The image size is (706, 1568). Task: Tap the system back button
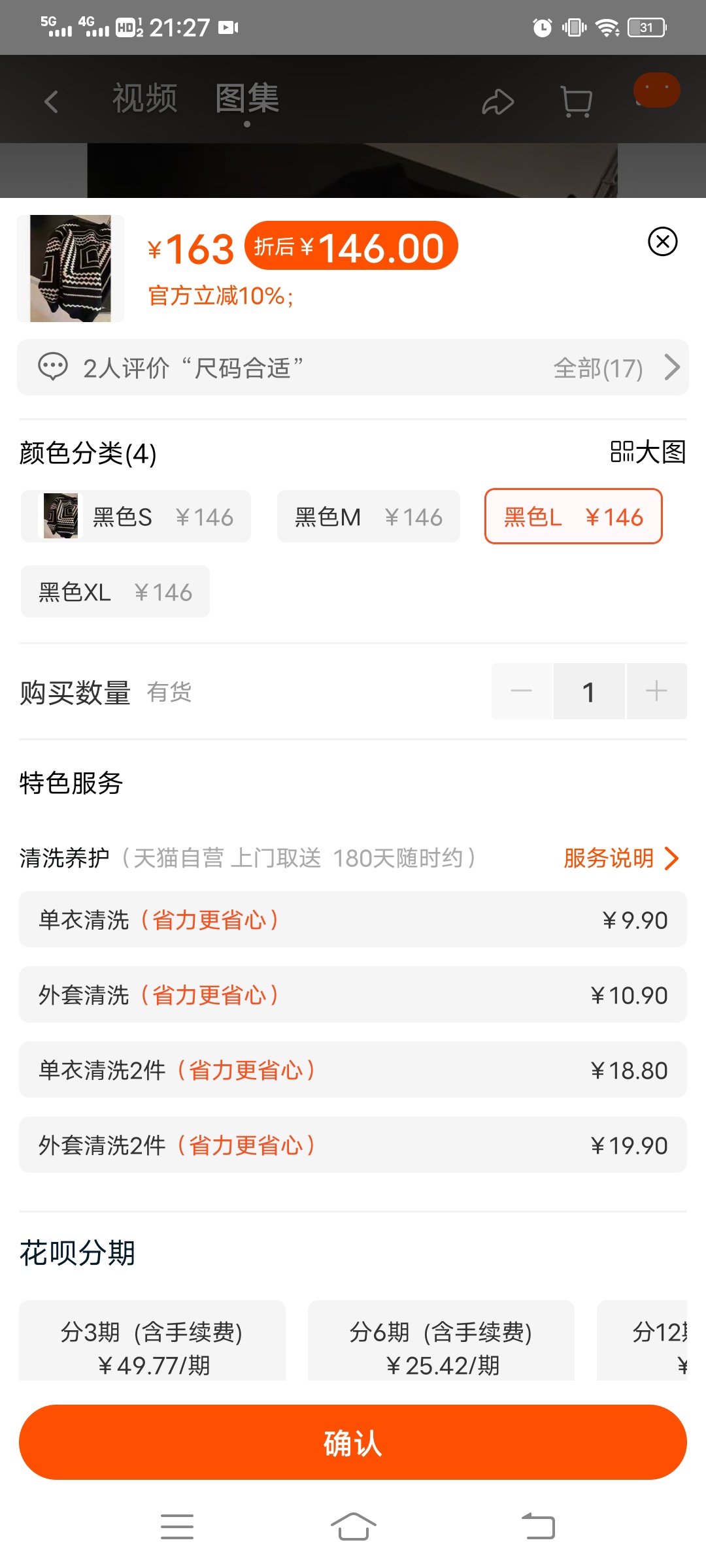(x=538, y=1527)
